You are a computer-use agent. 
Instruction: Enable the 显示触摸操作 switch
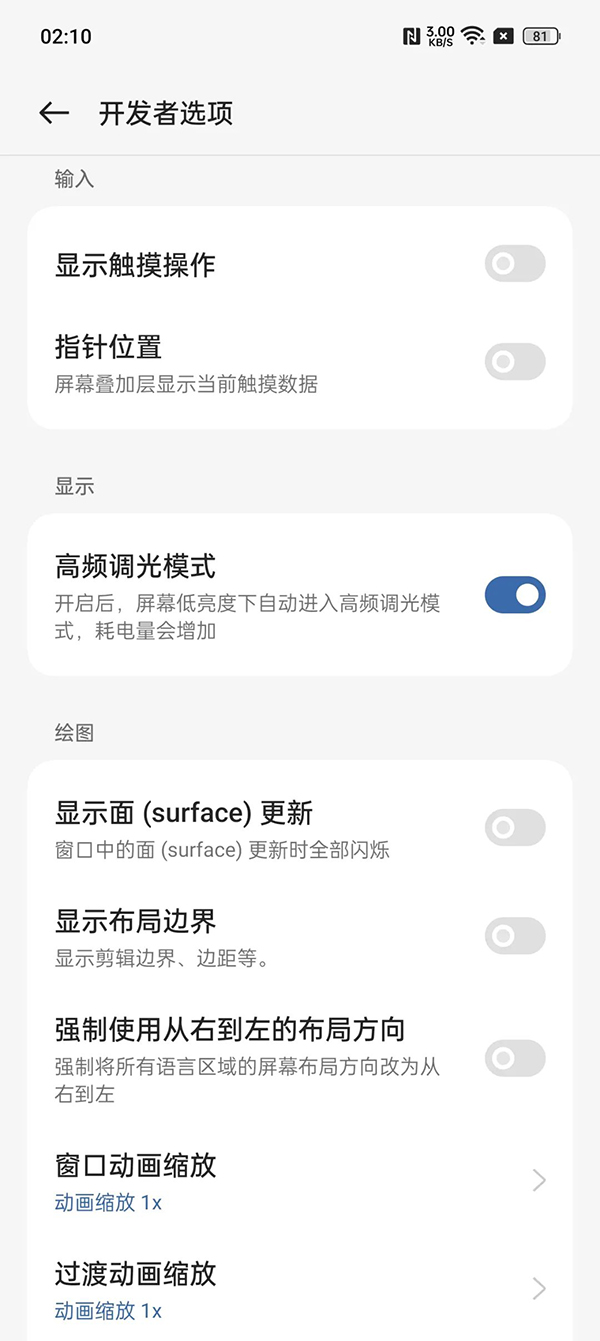(515, 264)
